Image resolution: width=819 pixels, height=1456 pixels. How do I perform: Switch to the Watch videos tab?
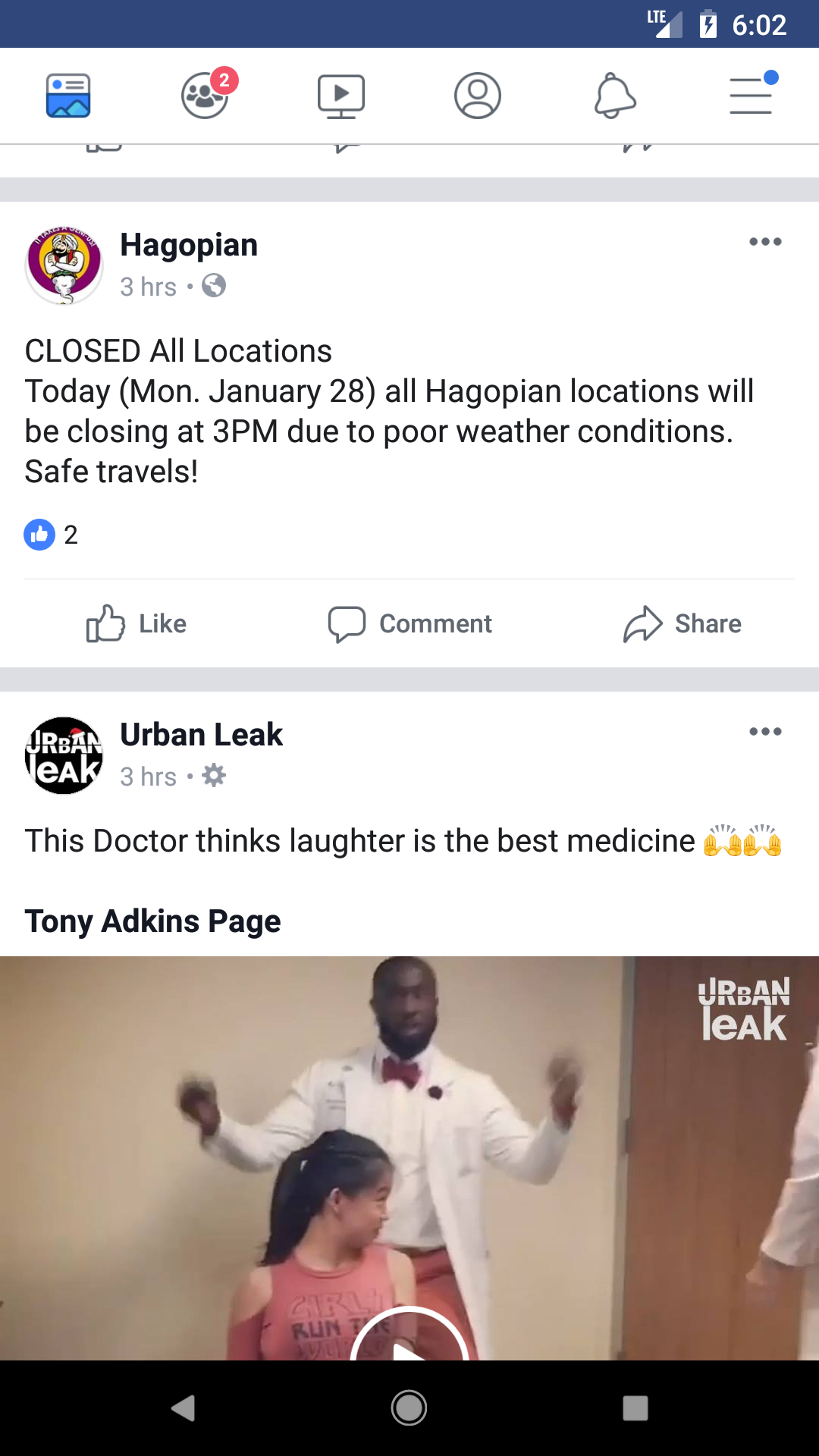pyautogui.click(x=341, y=96)
